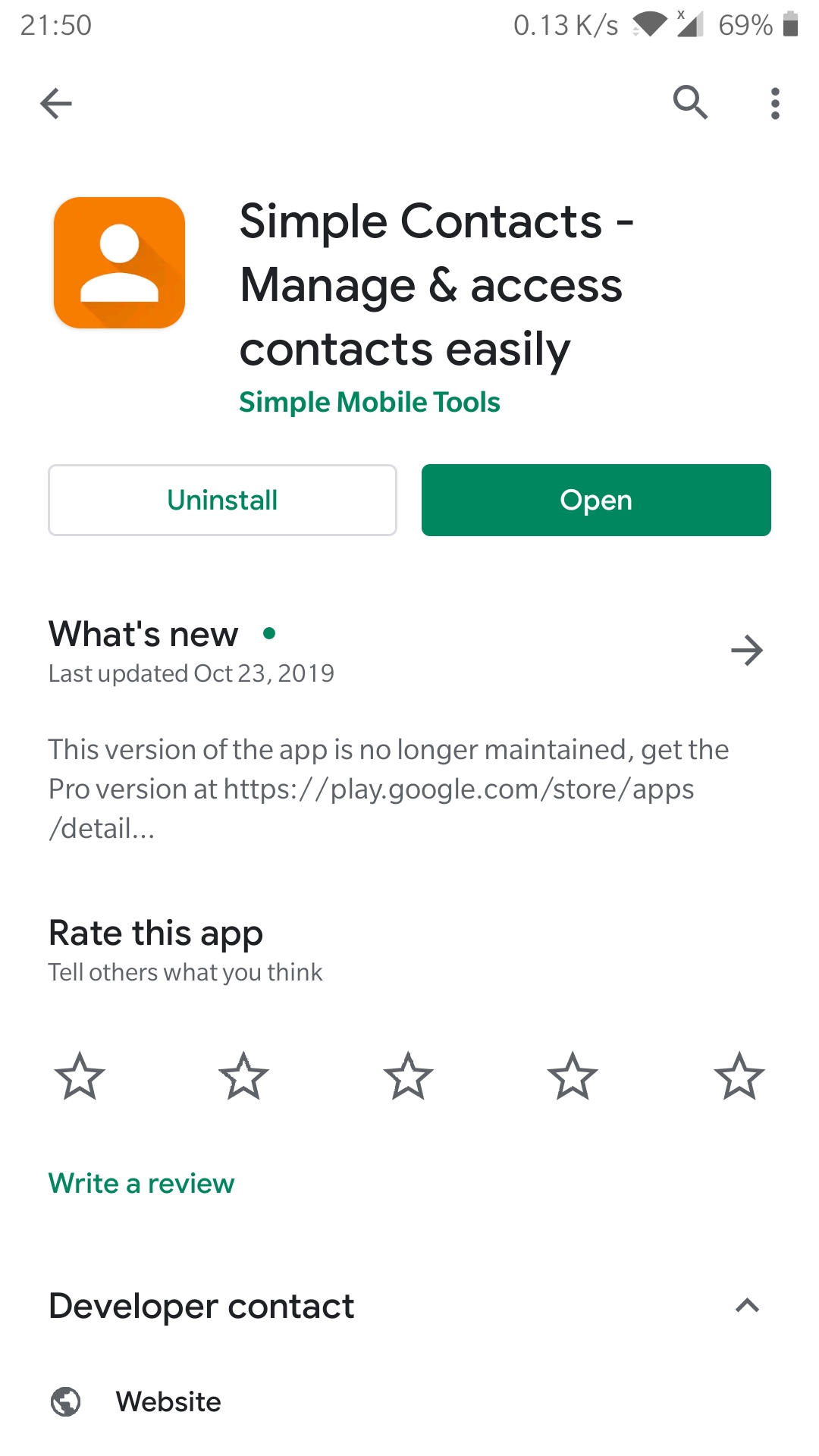Tap Write a review link
Image resolution: width=819 pixels, height=1456 pixels.
coord(142,1183)
